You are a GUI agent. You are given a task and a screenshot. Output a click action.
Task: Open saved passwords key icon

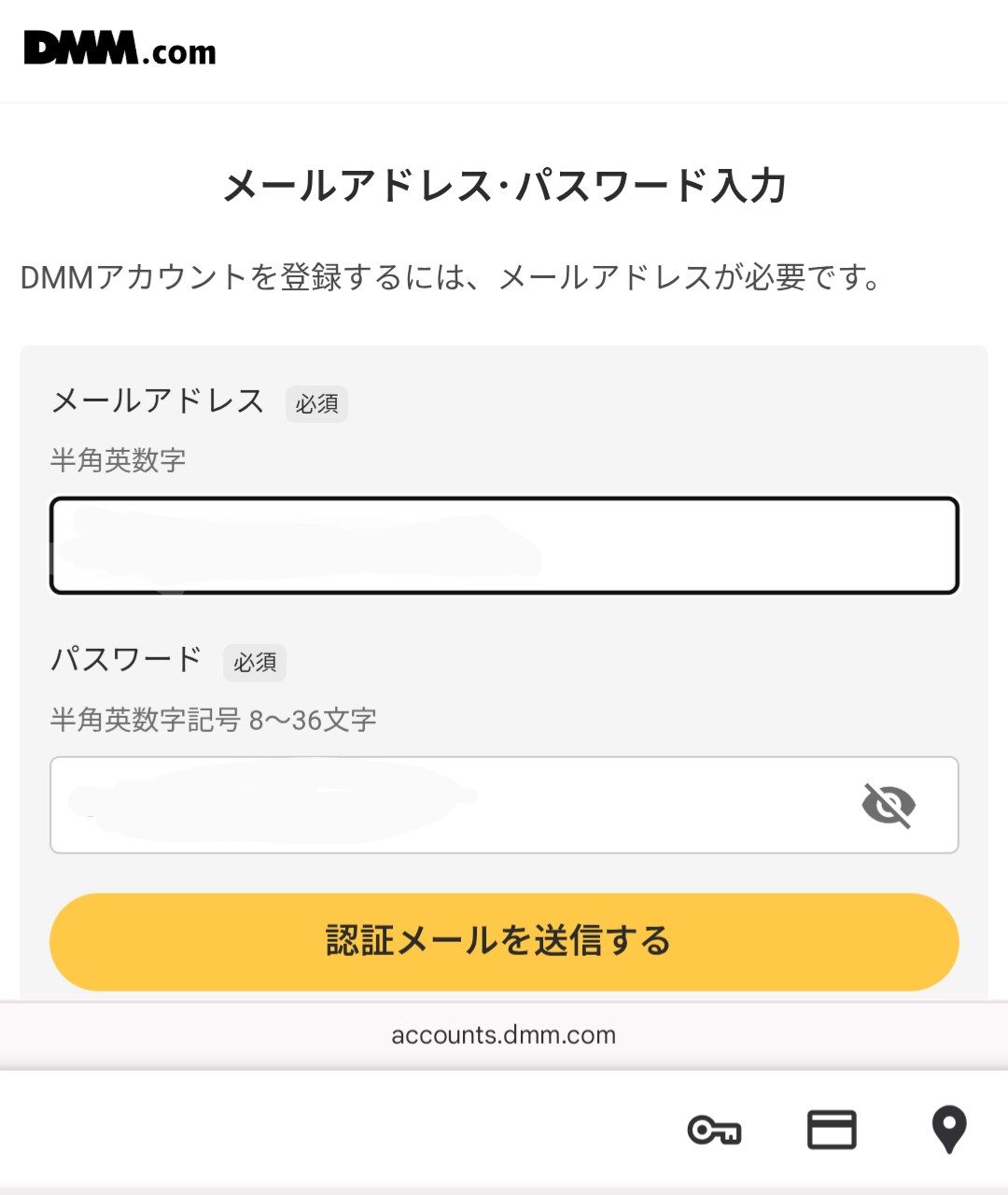[714, 1130]
